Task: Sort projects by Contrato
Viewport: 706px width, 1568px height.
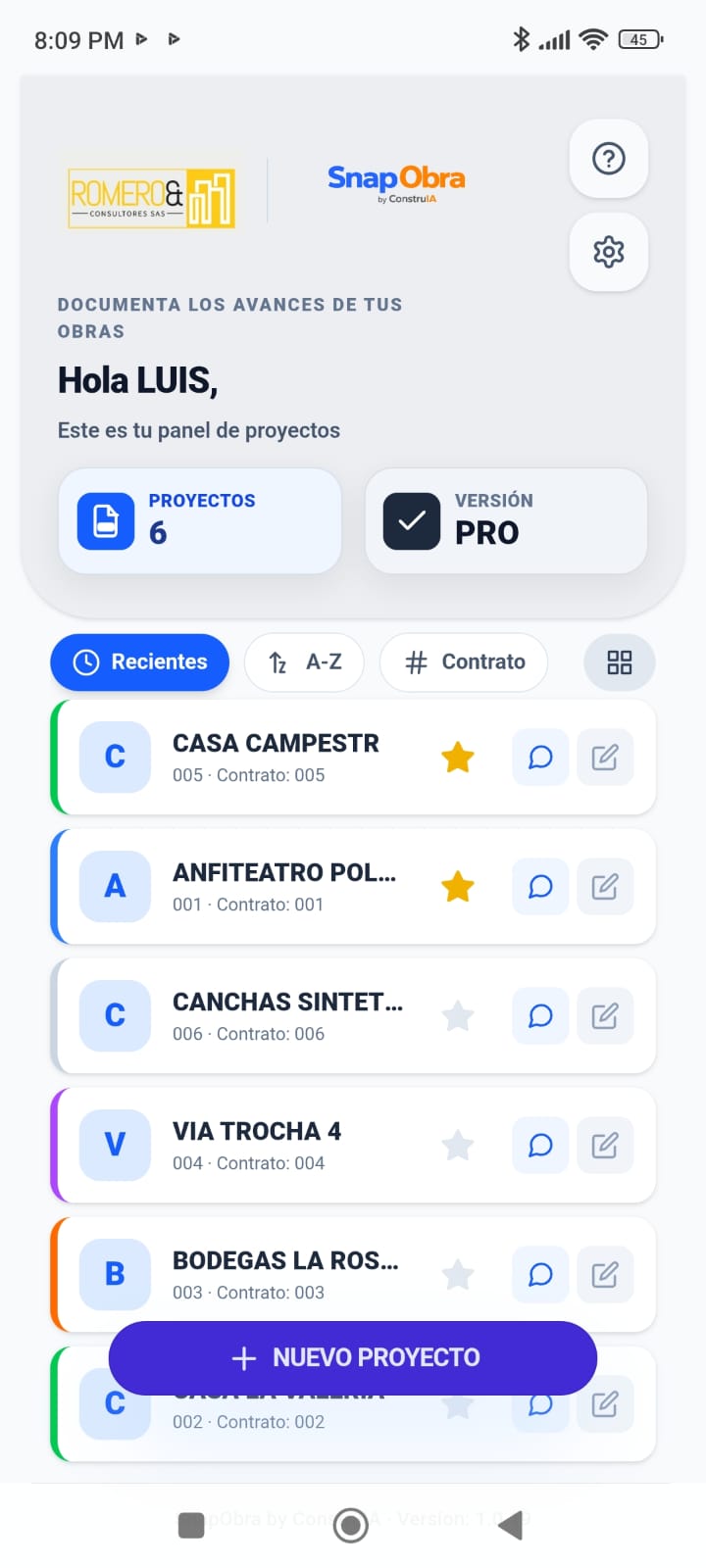Action: (463, 662)
